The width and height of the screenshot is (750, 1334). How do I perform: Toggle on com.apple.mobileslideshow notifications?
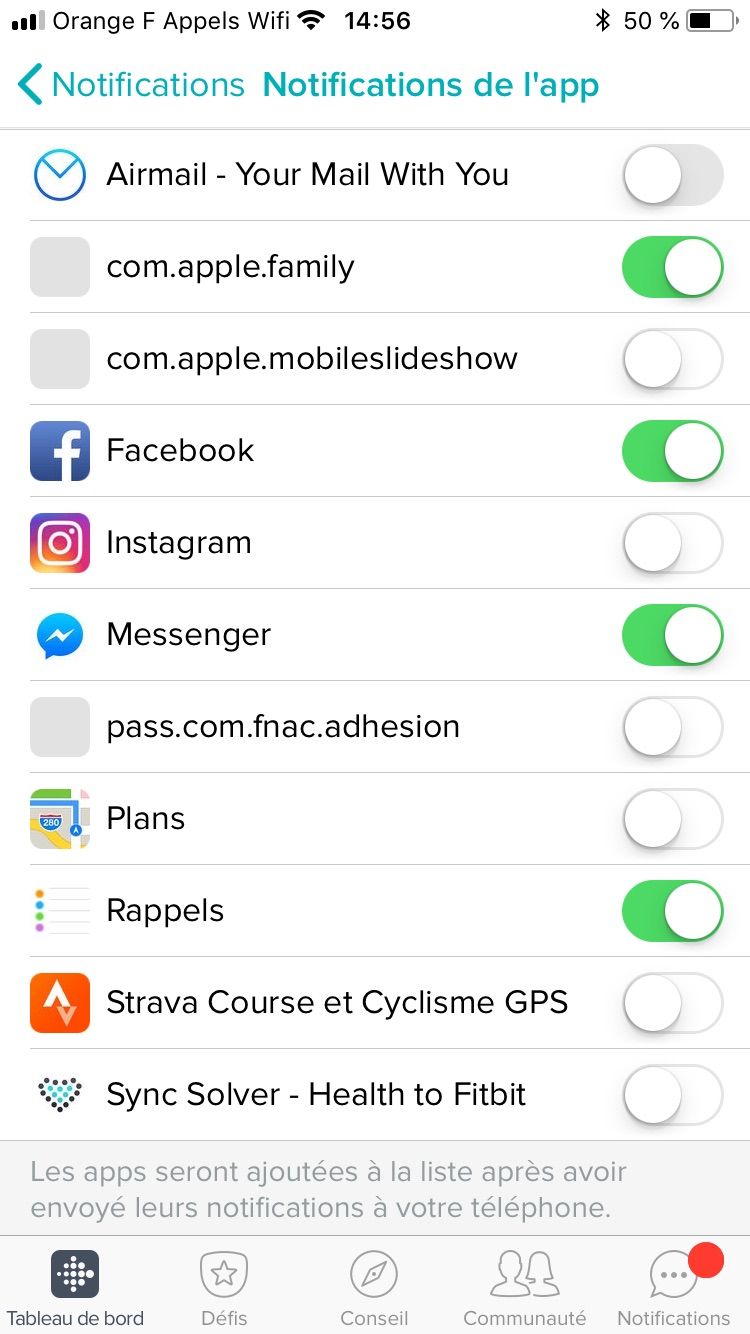[x=672, y=359]
